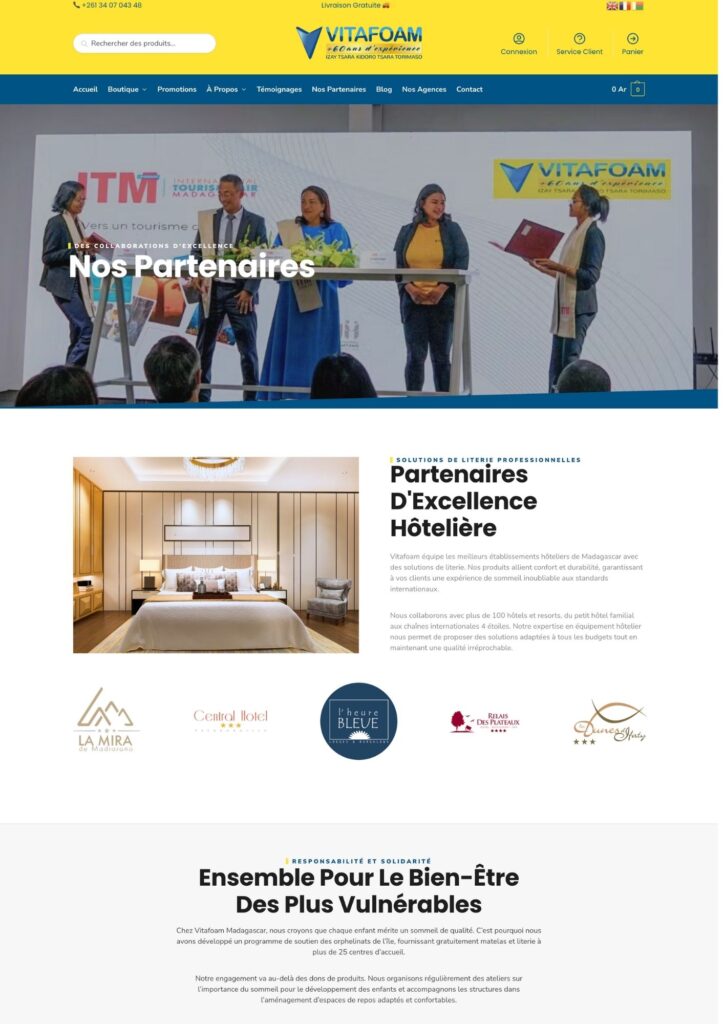This screenshot has width=724, height=1024.
Task: Go to the Contact page
Action: 469,89
